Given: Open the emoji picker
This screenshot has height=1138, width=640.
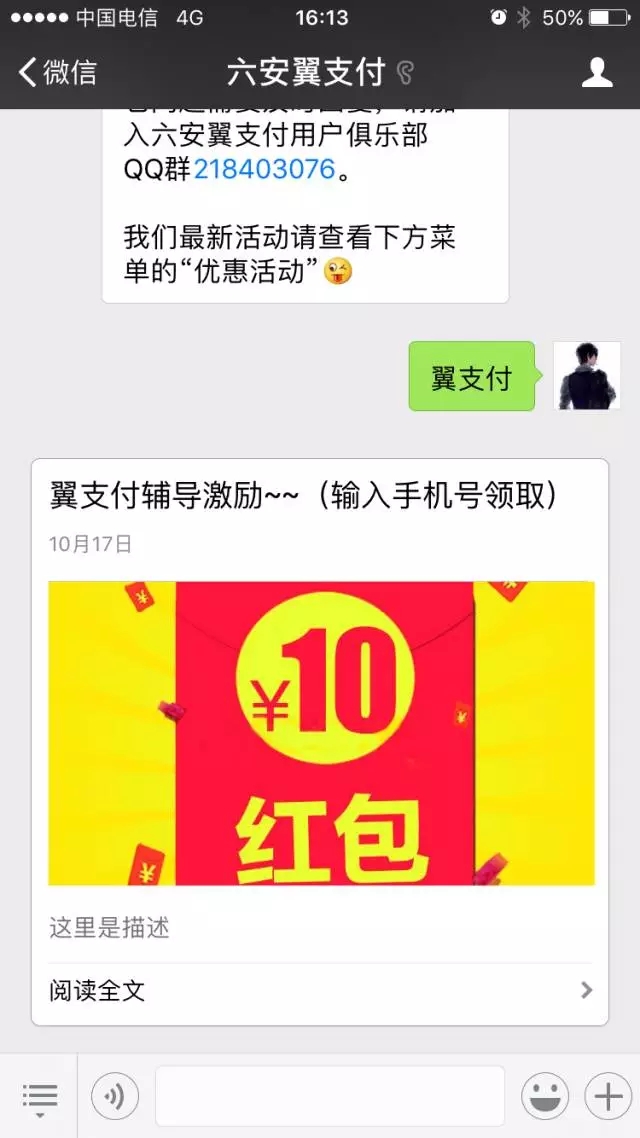Looking at the screenshot, I should [x=545, y=1097].
